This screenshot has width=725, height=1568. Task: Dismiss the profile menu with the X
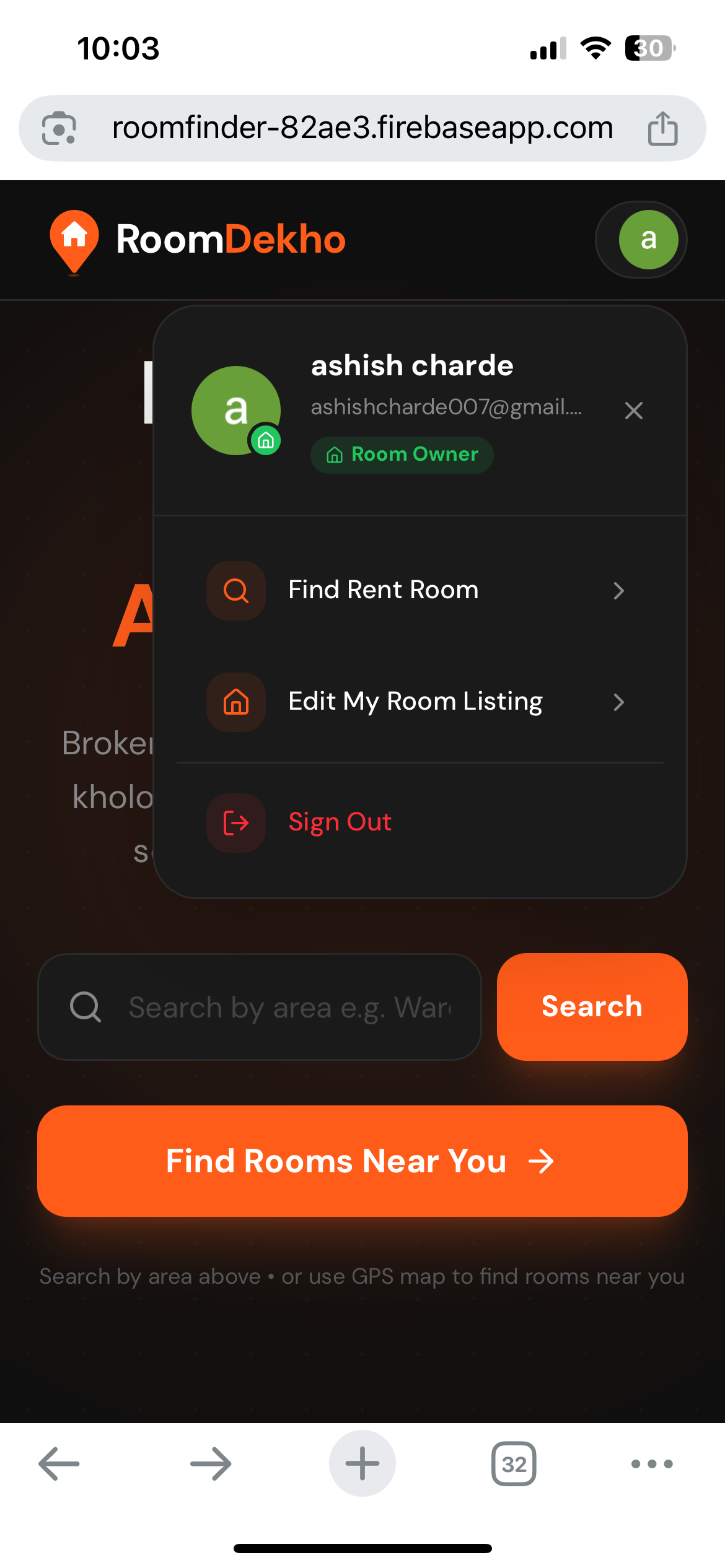[633, 411]
